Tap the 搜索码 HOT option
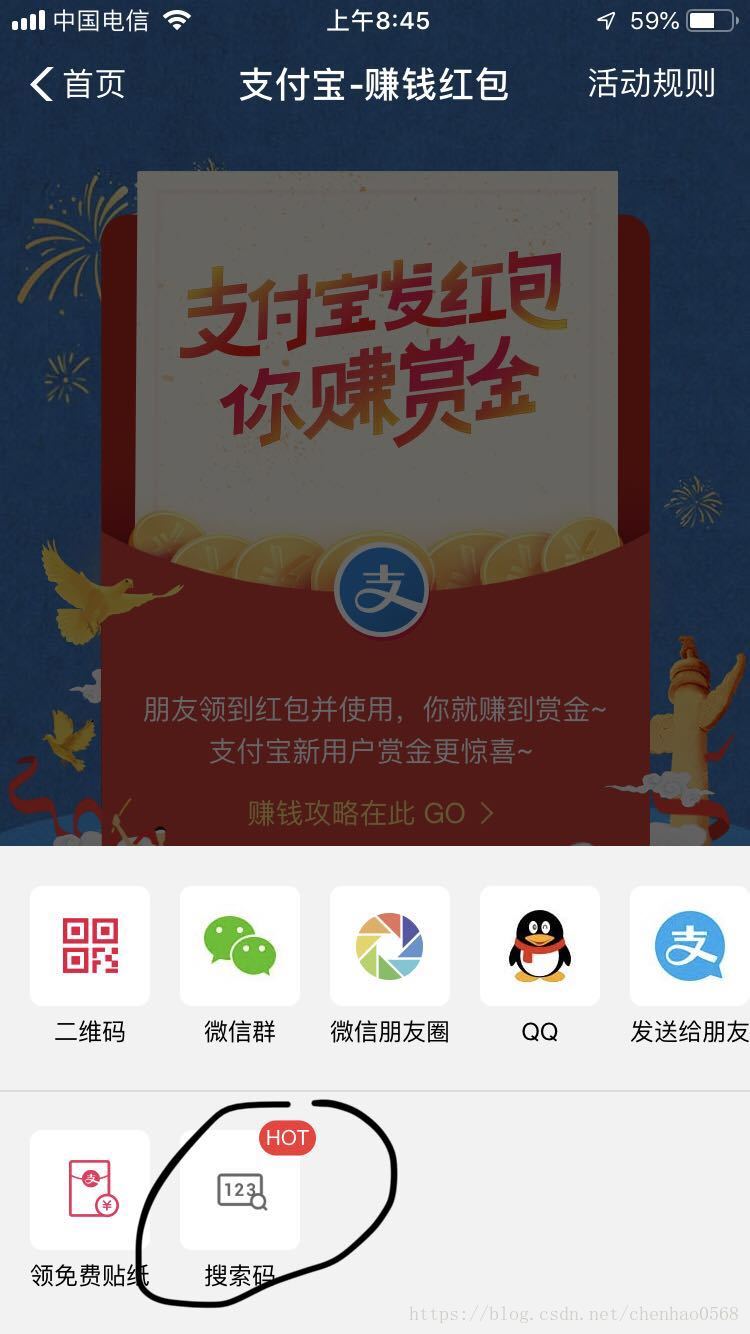Viewport: 750px width, 1334px height. point(240,1190)
